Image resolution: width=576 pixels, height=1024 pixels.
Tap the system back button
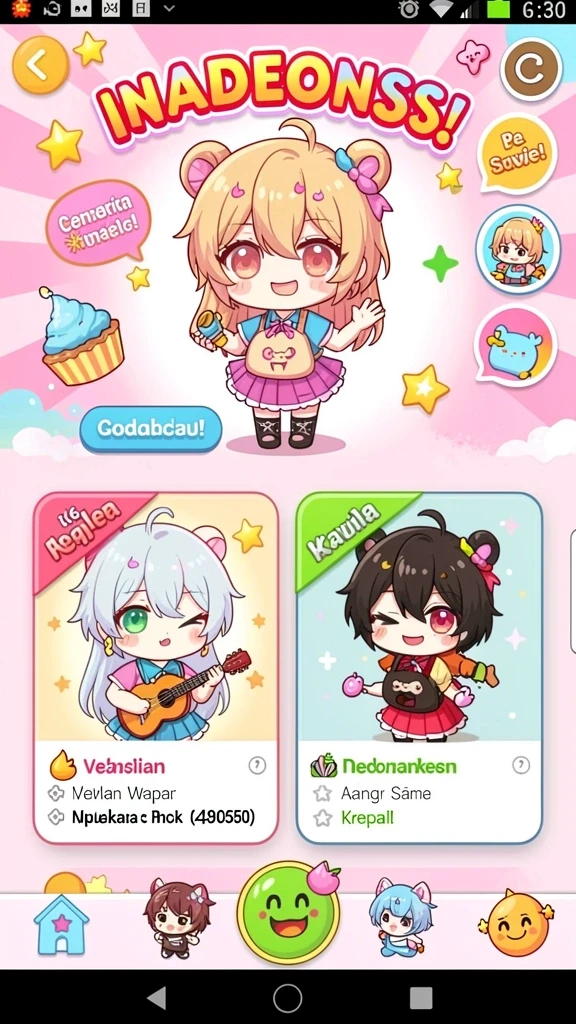(x=156, y=998)
